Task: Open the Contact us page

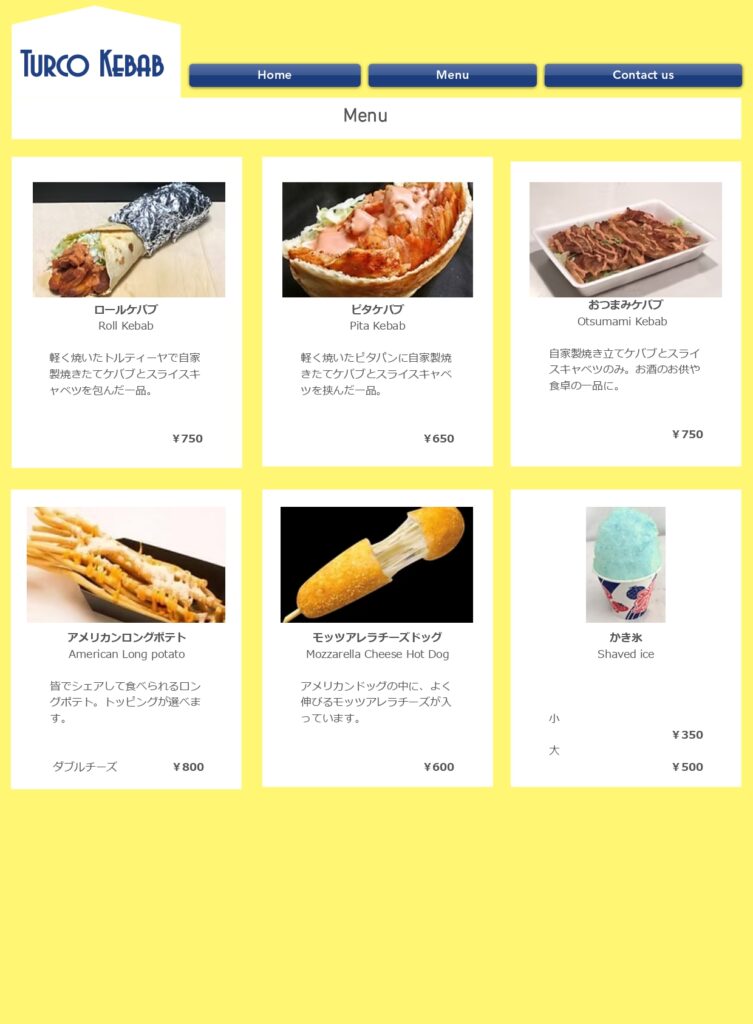Action: point(642,75)
